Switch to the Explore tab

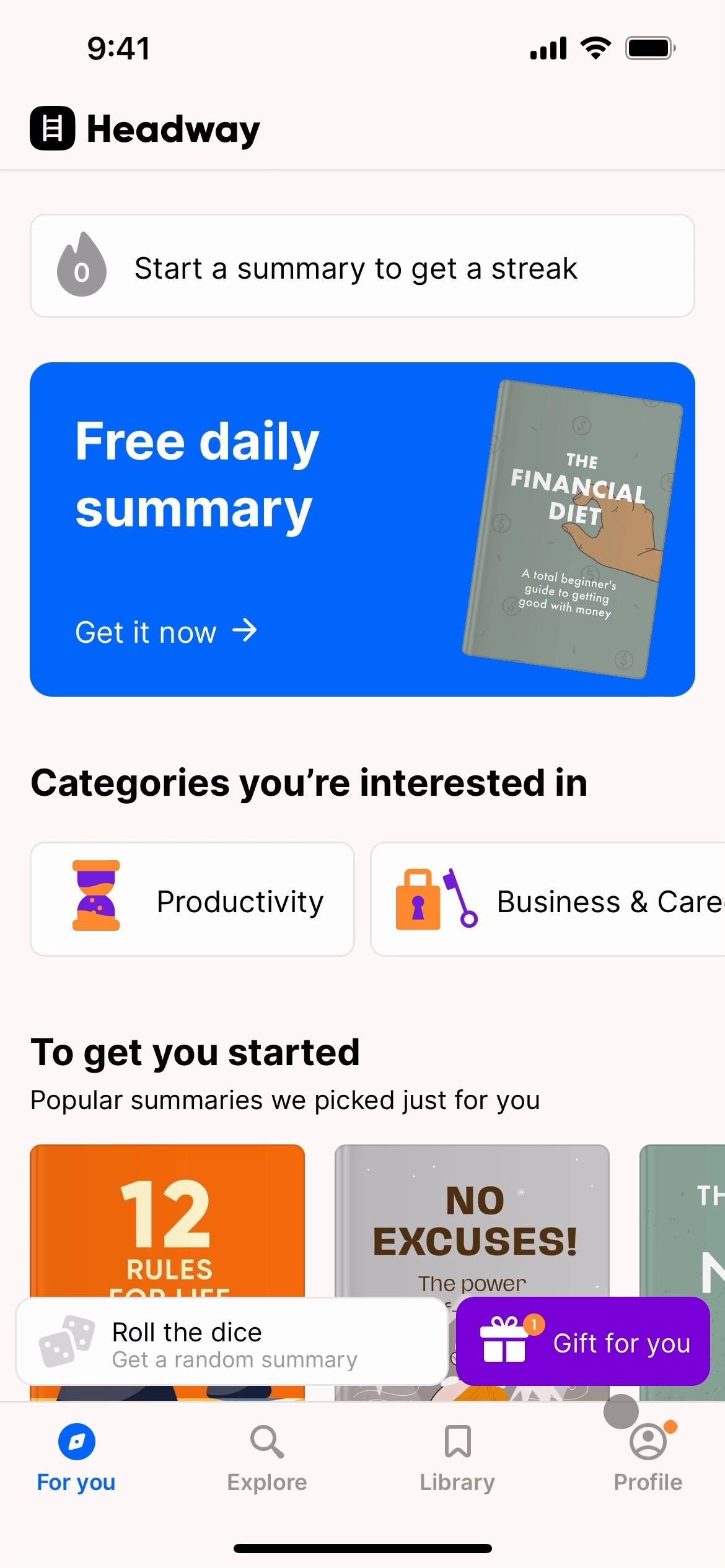click(x=267, y=1457)
